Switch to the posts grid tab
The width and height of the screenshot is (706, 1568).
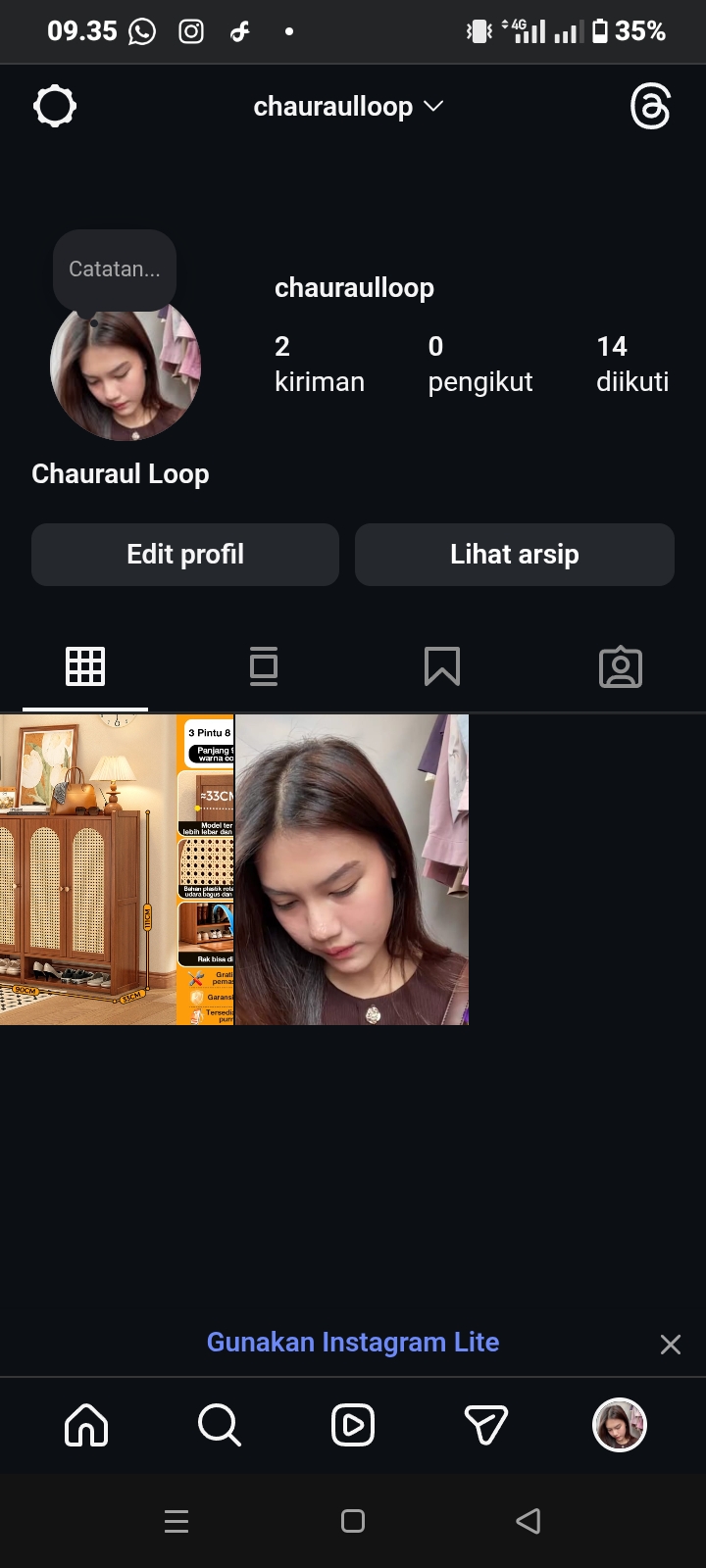coord(85,666)
